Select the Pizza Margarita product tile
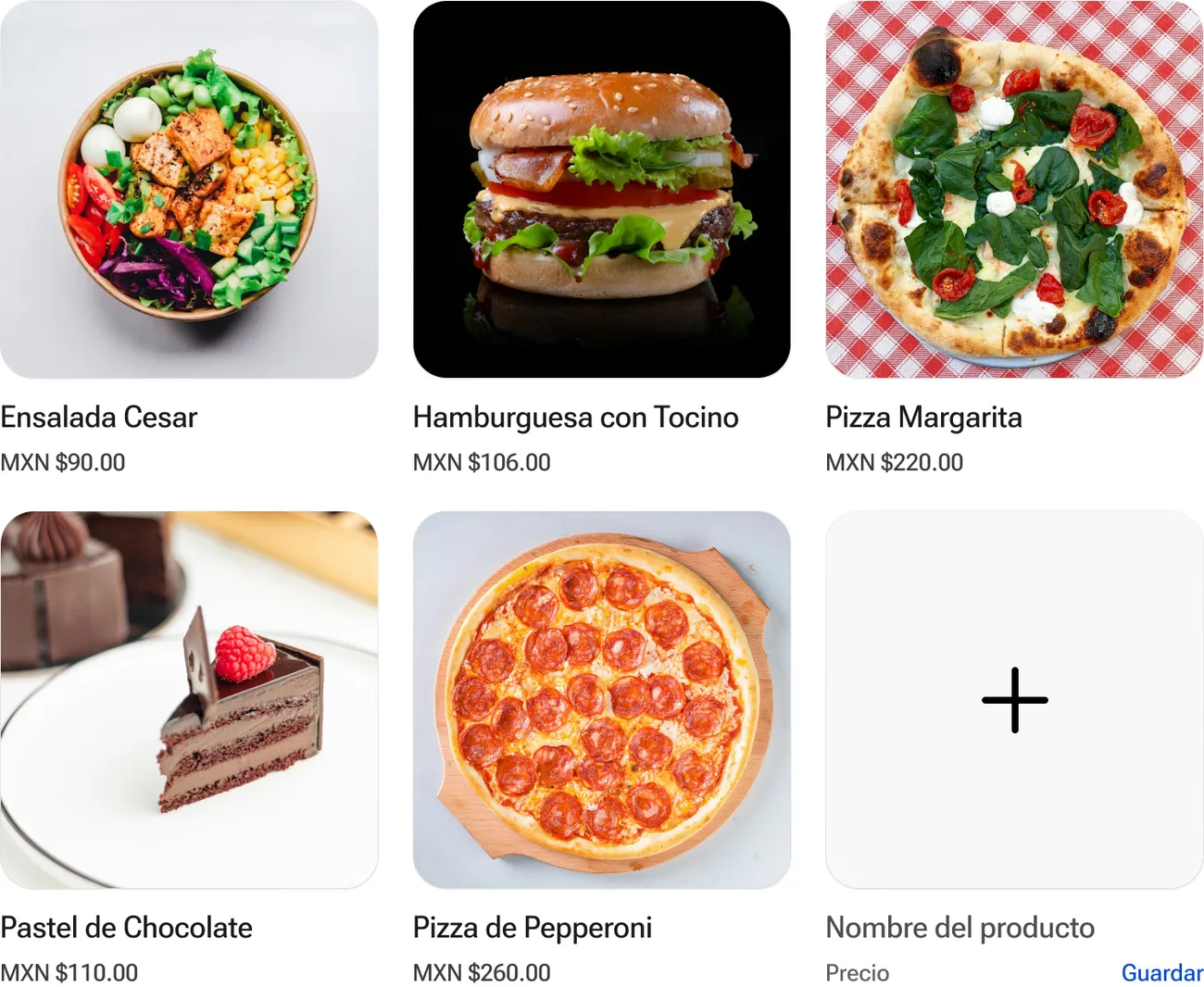The image size is (1204, 987). pyautogui.click(x=1014, y=190)
